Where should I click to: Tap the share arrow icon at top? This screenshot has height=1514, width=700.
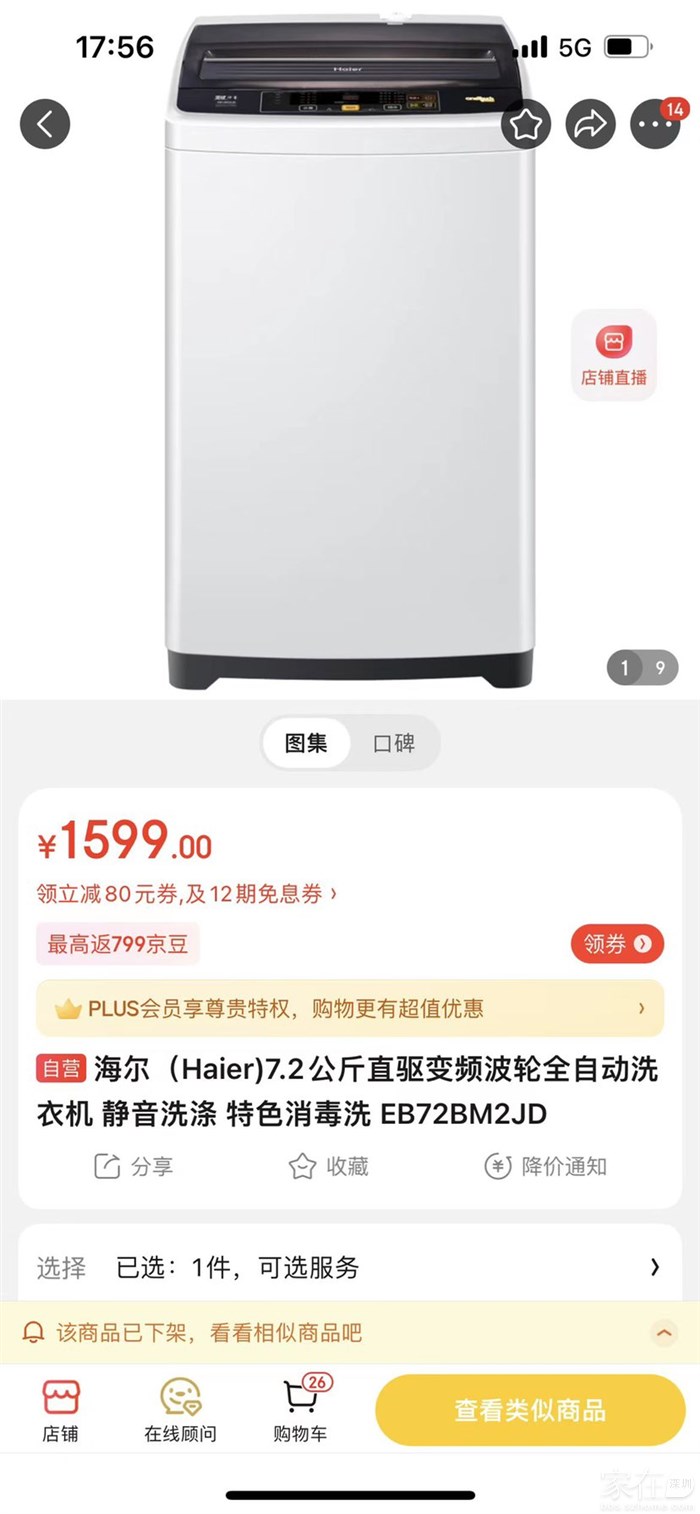590,124
